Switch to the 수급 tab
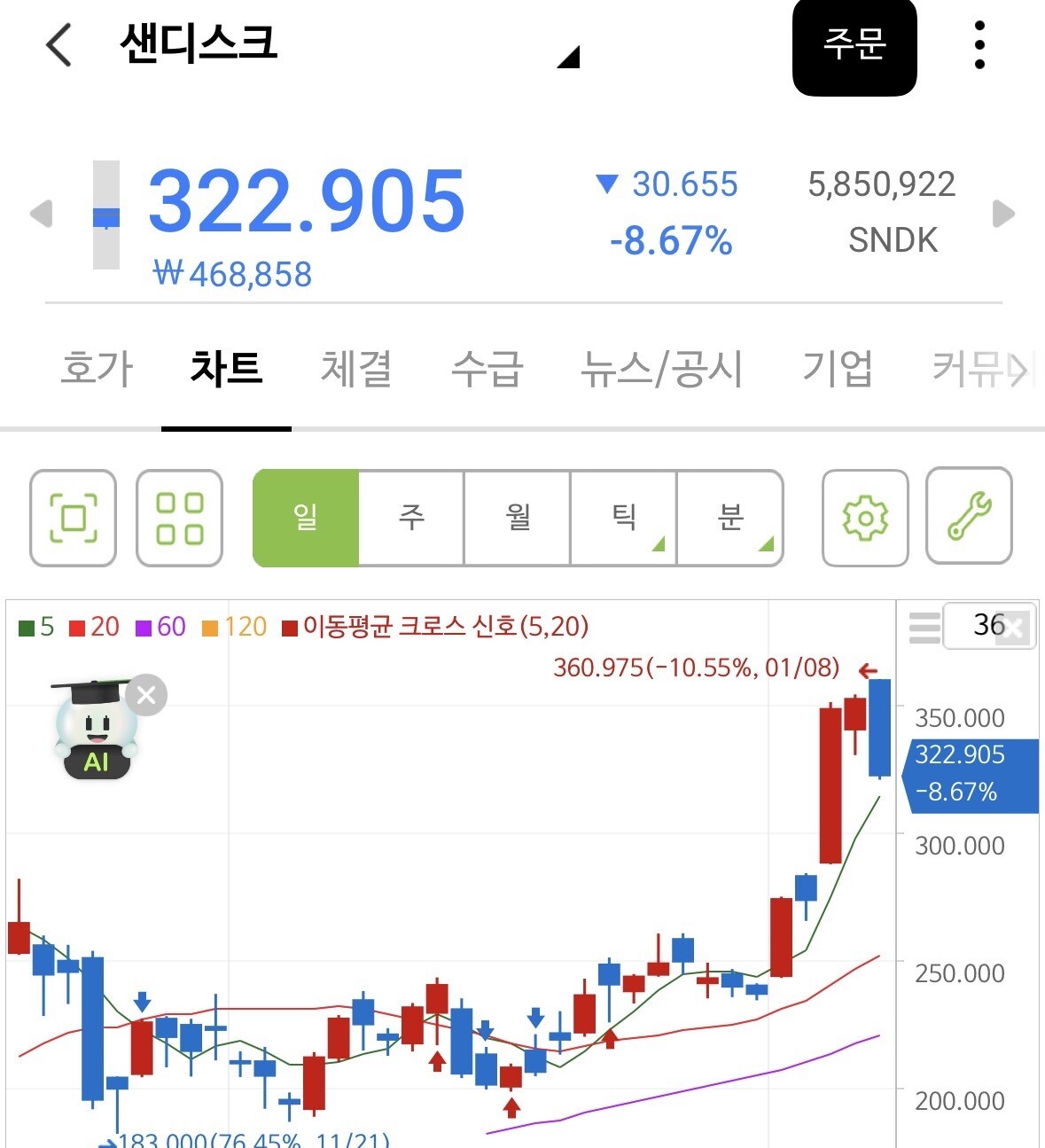 [x=487, y=369]
